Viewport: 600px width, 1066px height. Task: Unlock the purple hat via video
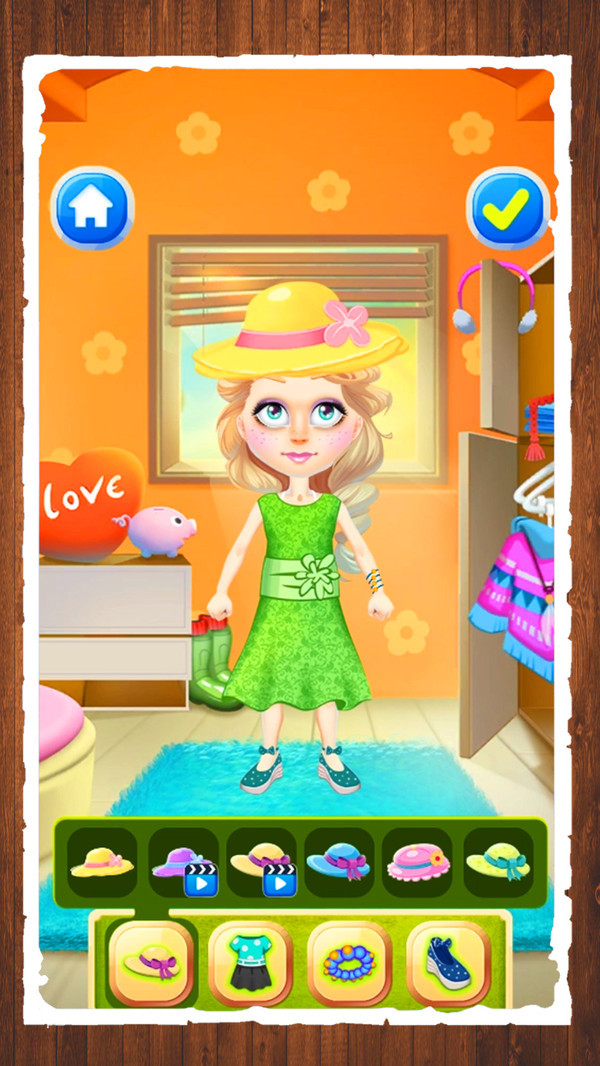(182, 862)
